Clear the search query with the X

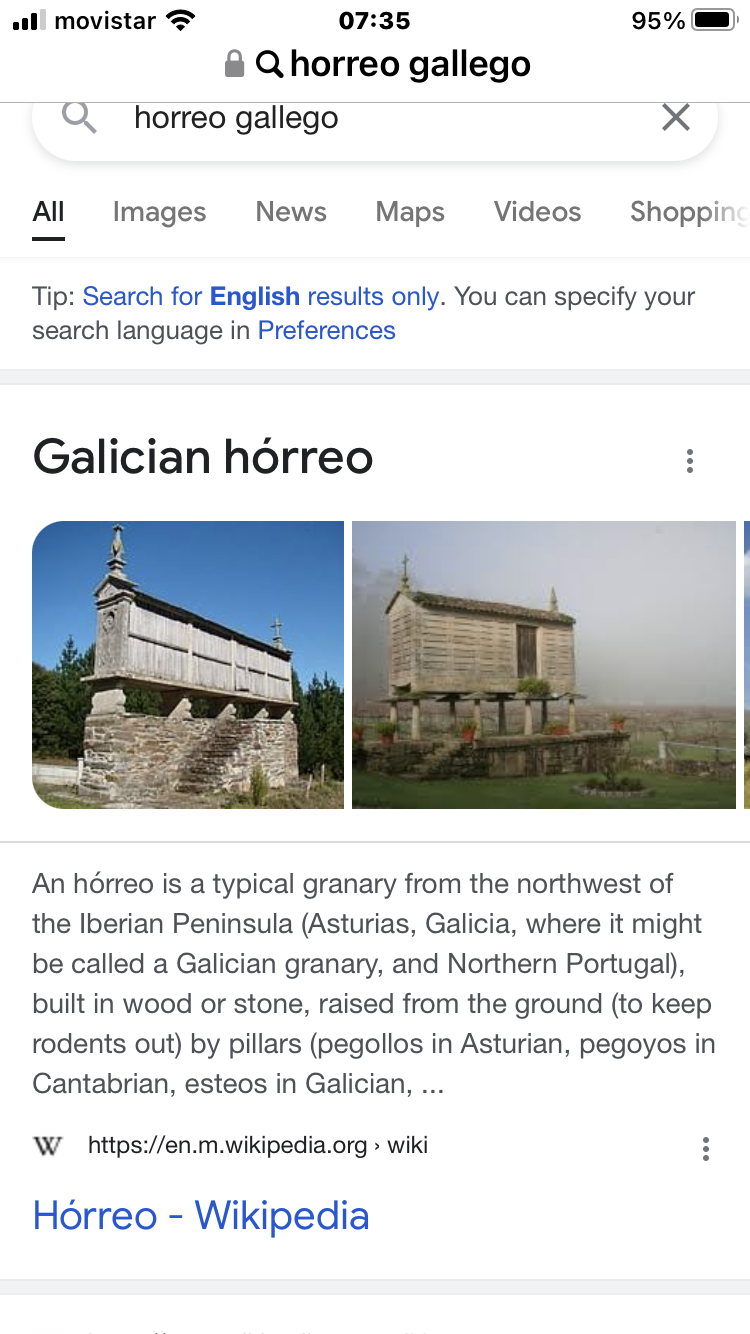[676, 118]
